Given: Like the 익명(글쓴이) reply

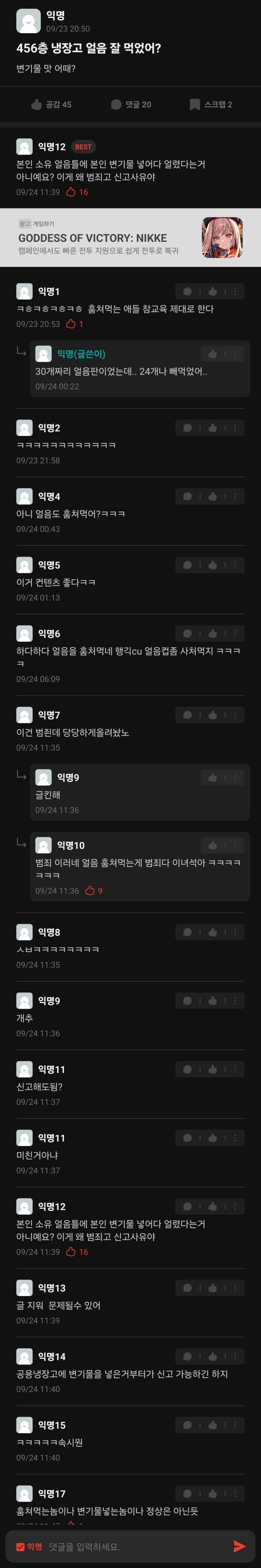Looking at the screenshot, I should point(212,354).
